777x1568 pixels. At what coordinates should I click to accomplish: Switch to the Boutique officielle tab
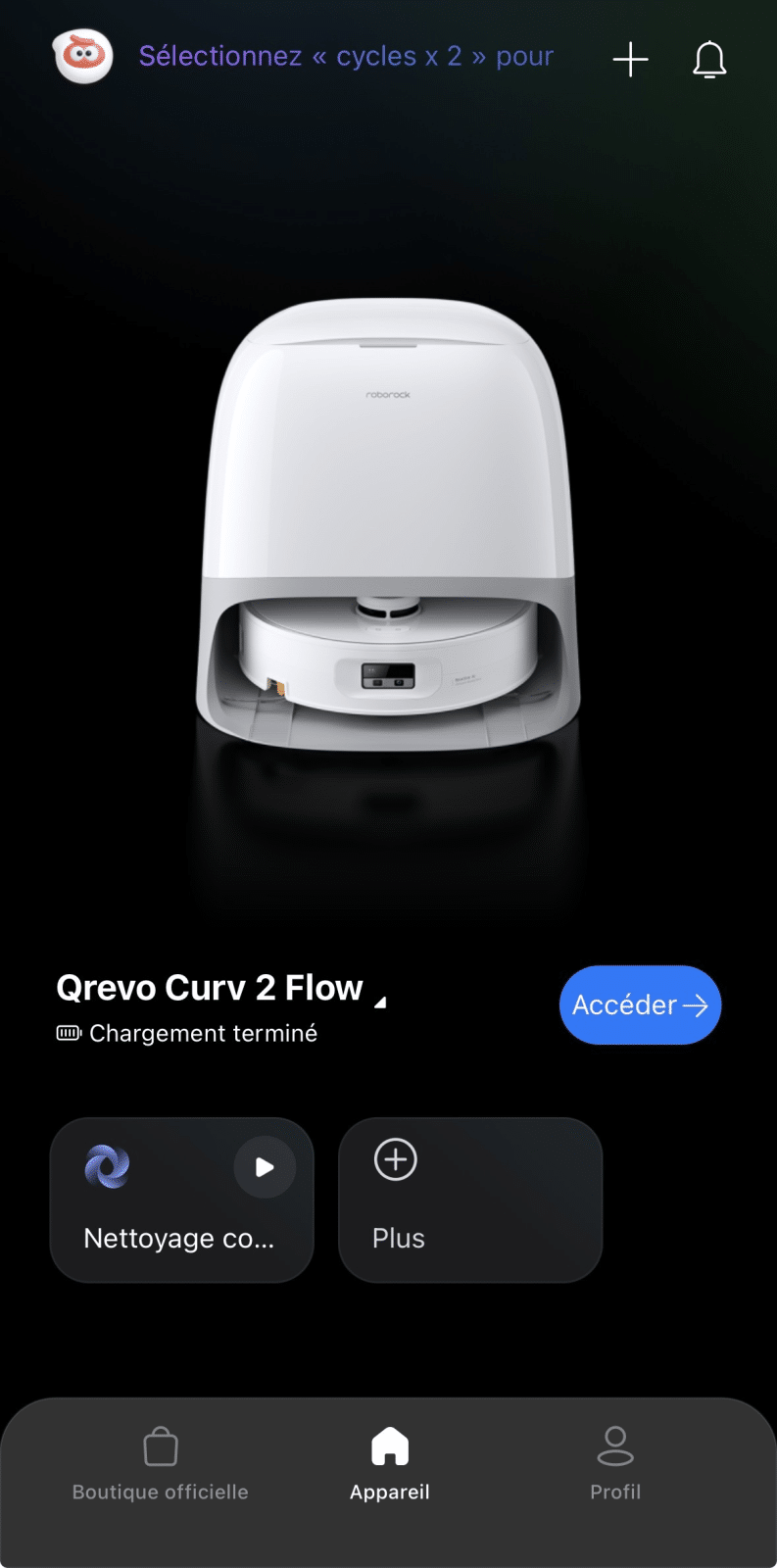[x=161, y=1464]
